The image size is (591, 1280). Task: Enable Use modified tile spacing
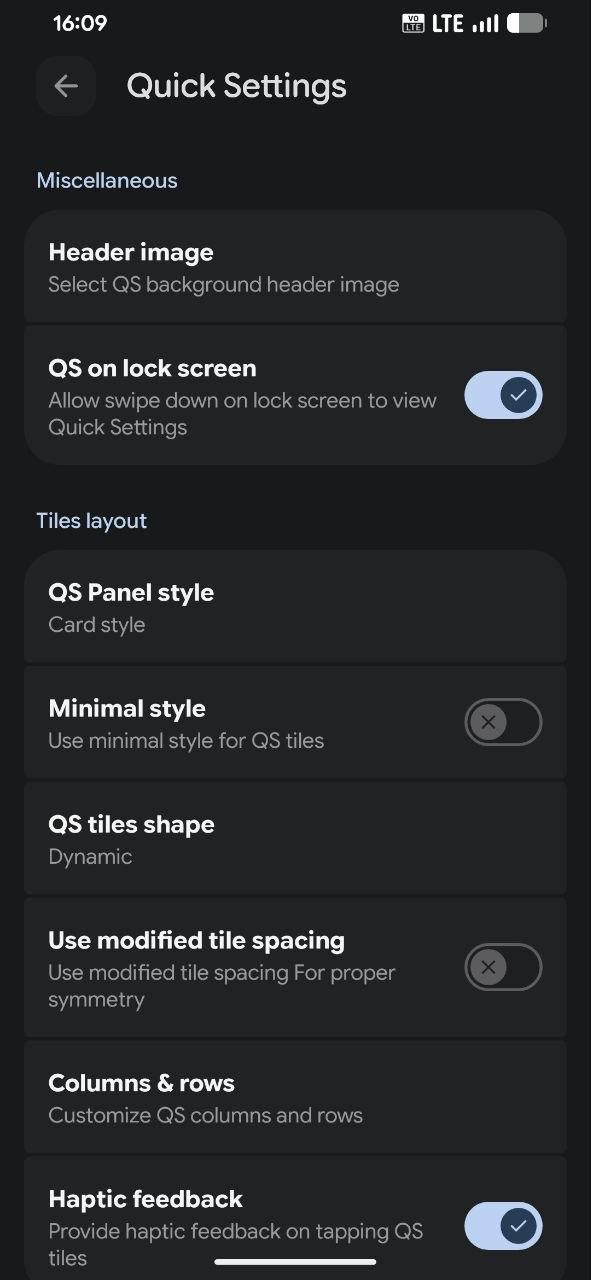tap(503, 967)
